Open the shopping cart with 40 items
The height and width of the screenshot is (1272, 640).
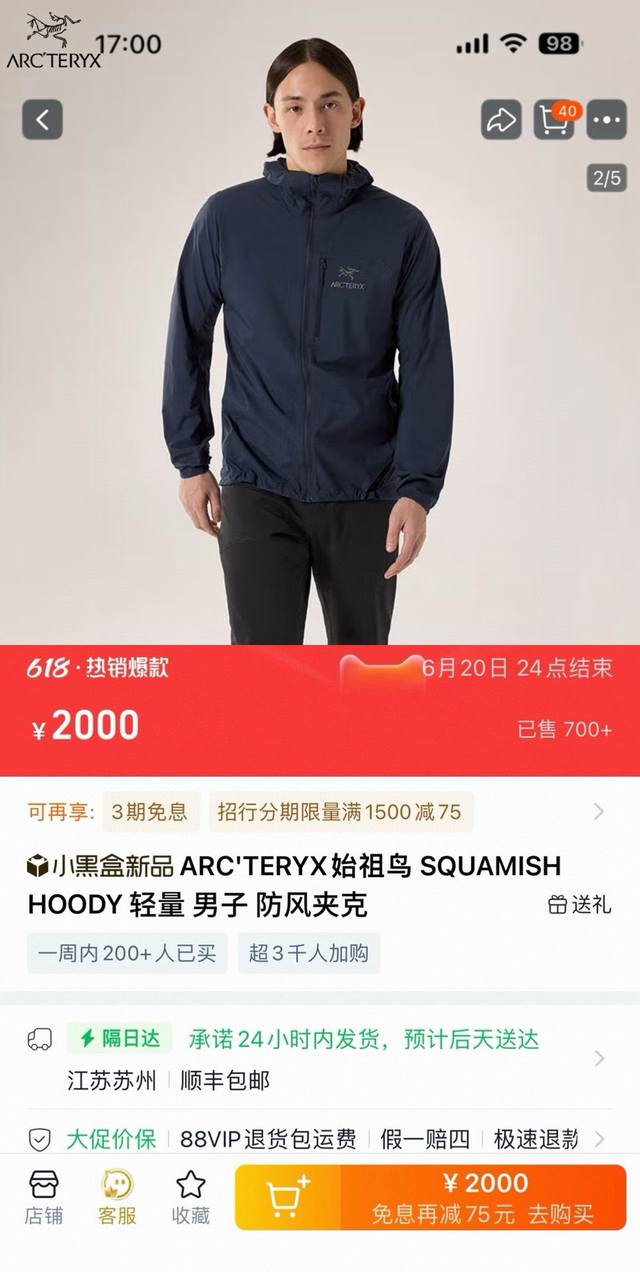[554, 120]
